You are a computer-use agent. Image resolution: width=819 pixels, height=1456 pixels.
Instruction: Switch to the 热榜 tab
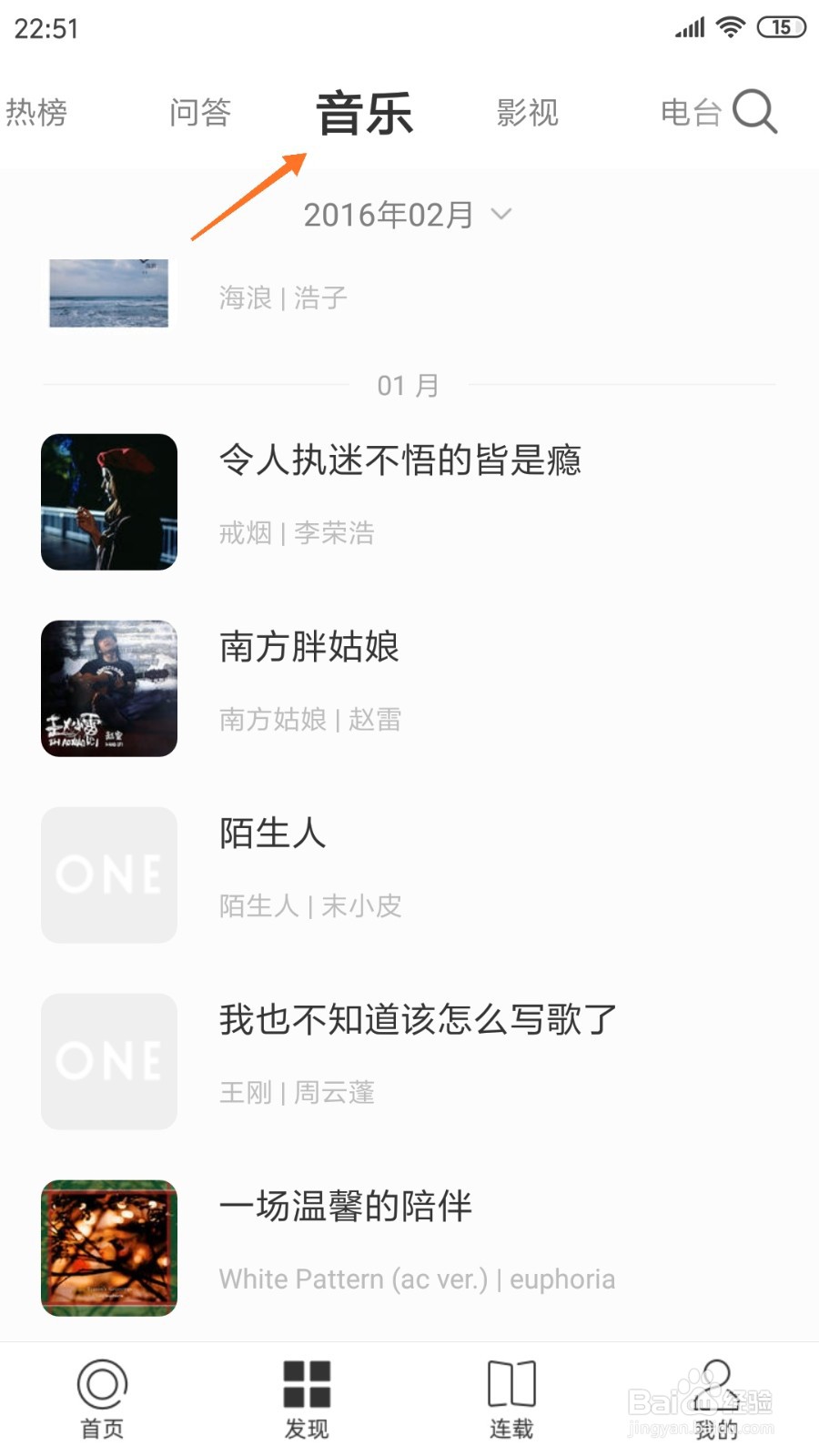36,113
